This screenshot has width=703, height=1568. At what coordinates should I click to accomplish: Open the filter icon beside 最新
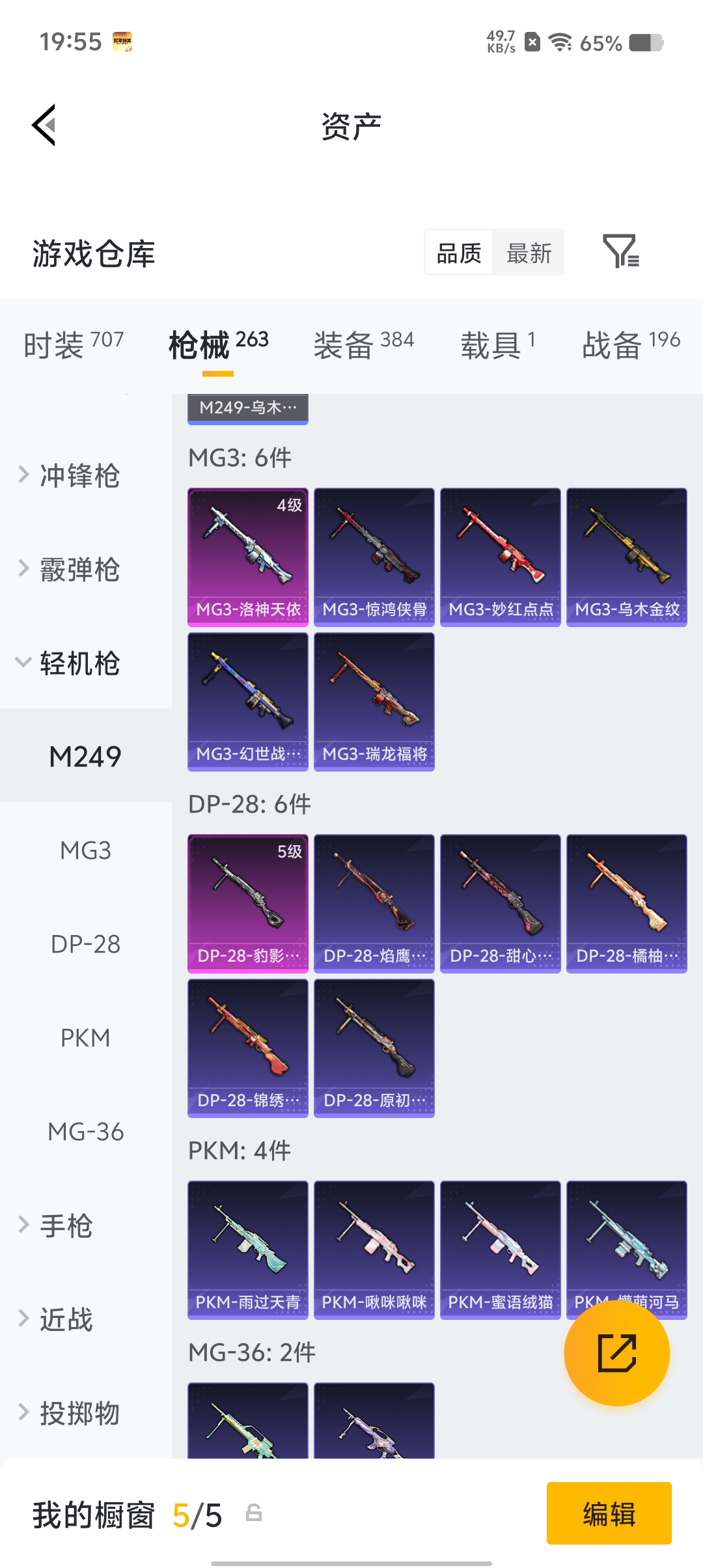(x=620, y=251)
